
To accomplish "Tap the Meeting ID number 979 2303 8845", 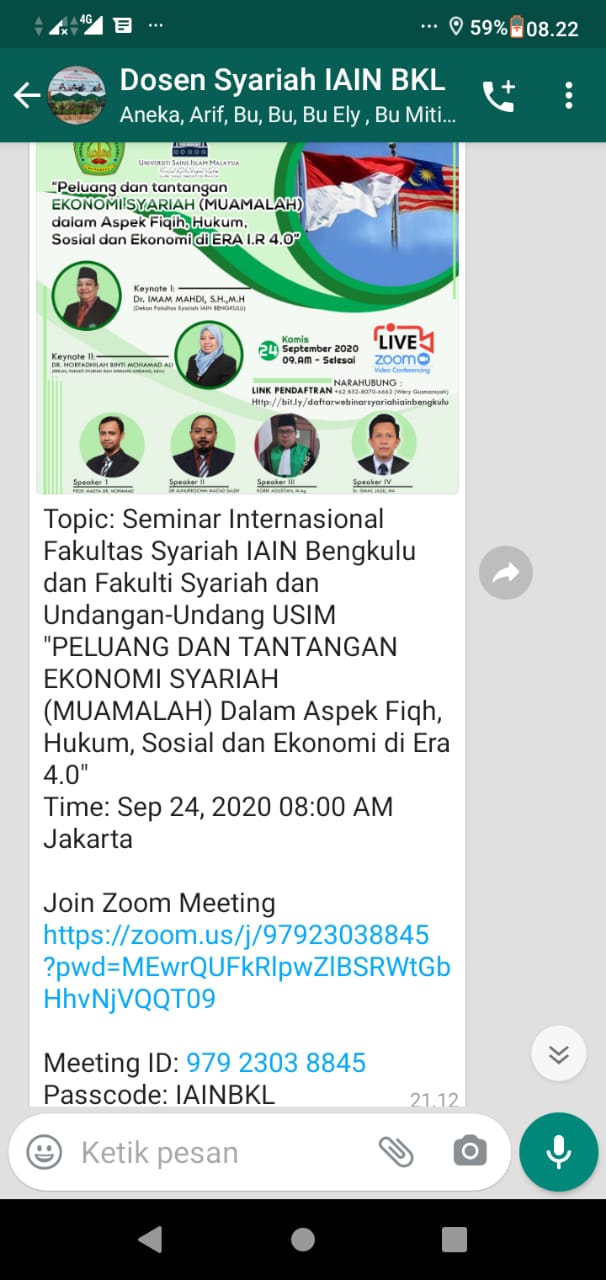I will 276,1062.
